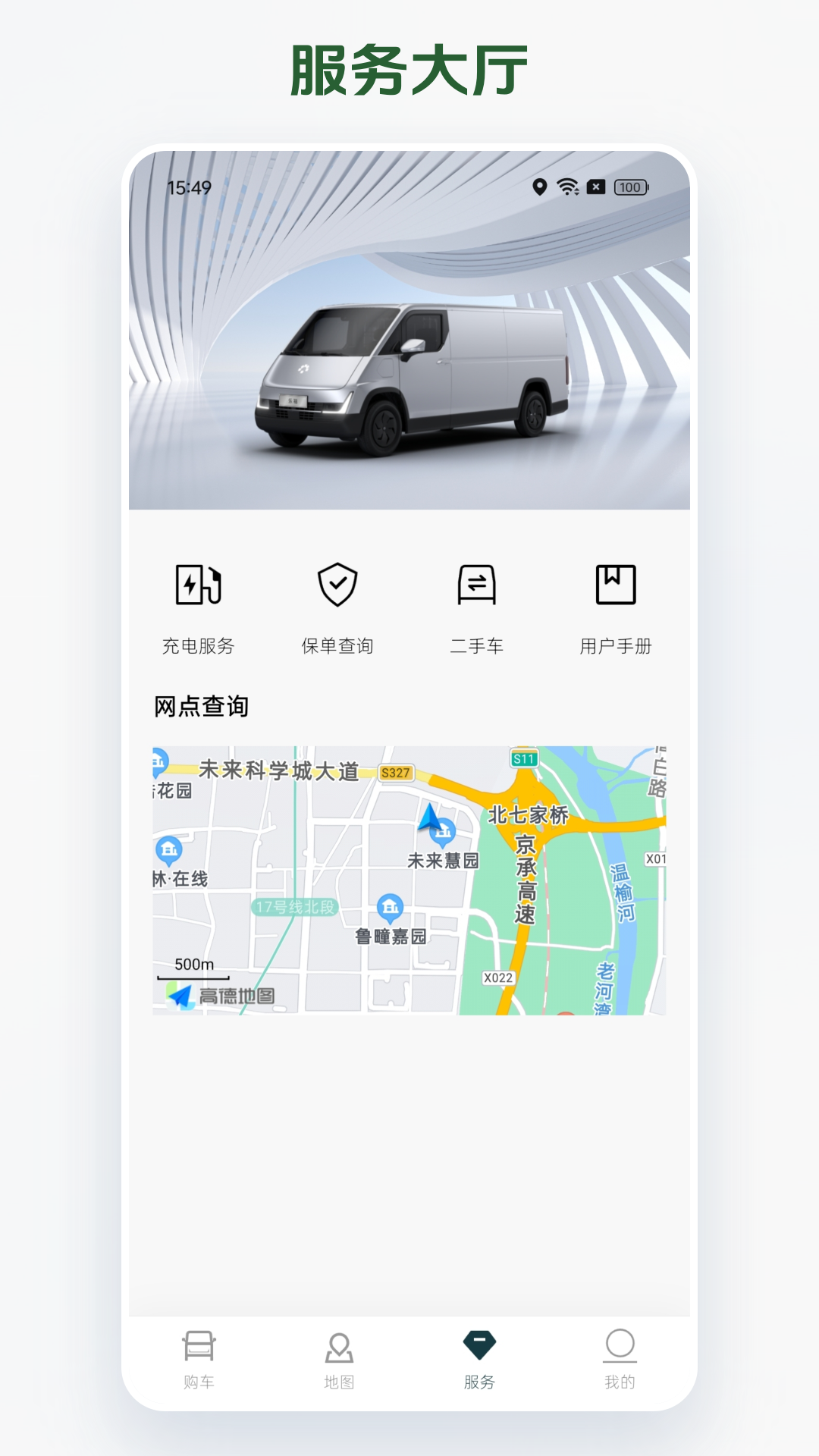This screenshot has height=1456, width=819.
Task: Click the 鲁曈嘉园 location pin on map
Action: pyautogui.click(x=391, y=907)
